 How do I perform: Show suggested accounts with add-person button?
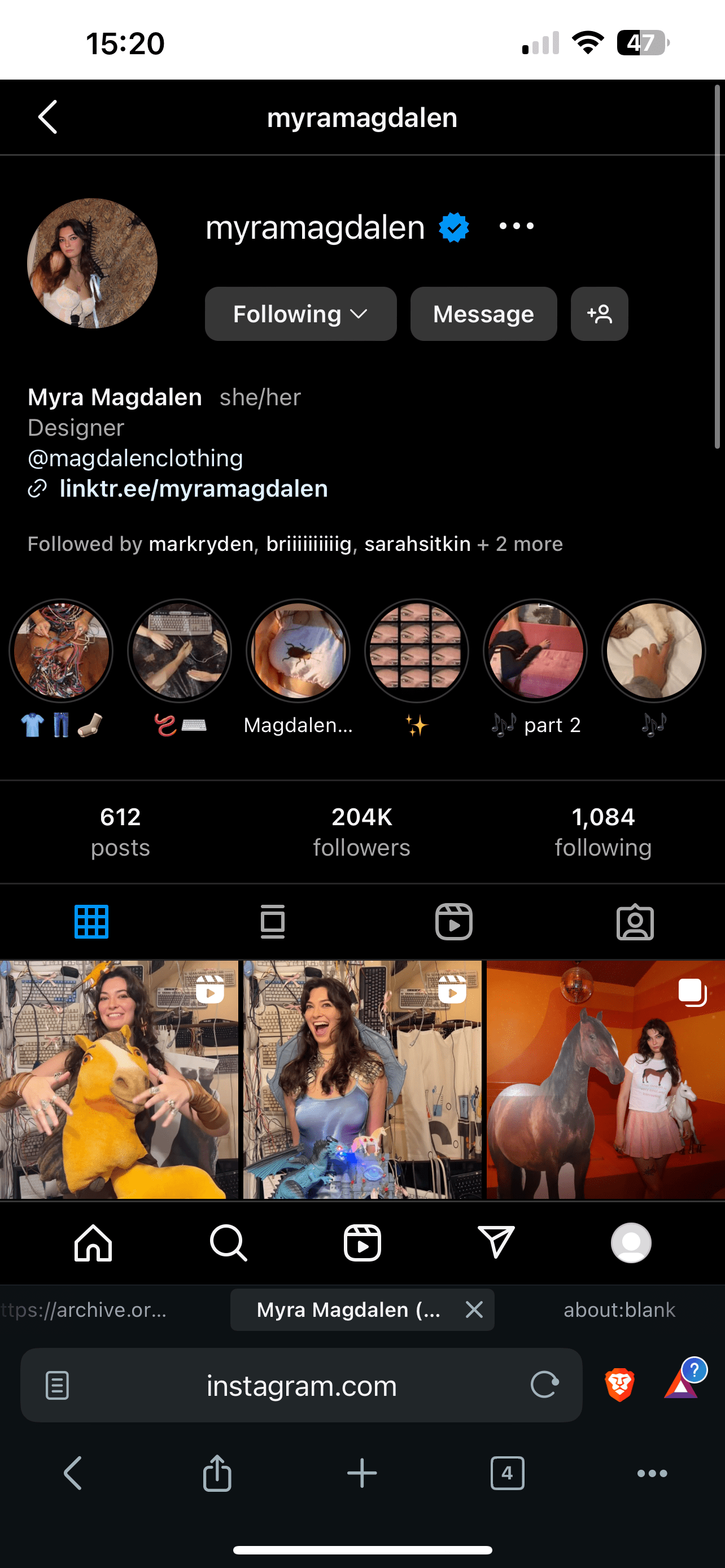[x=599, y=314]
